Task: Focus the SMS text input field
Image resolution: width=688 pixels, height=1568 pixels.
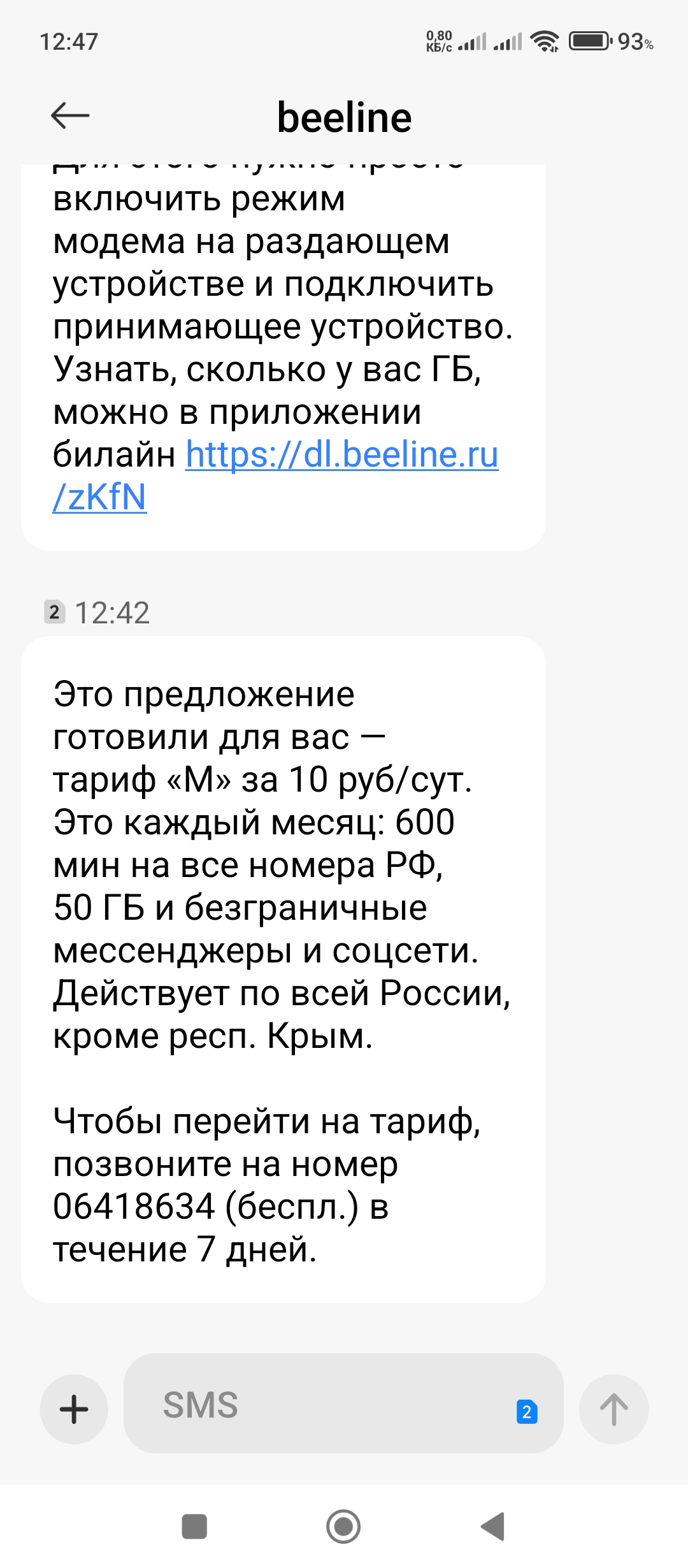Action: click(x=319, y=1405)
